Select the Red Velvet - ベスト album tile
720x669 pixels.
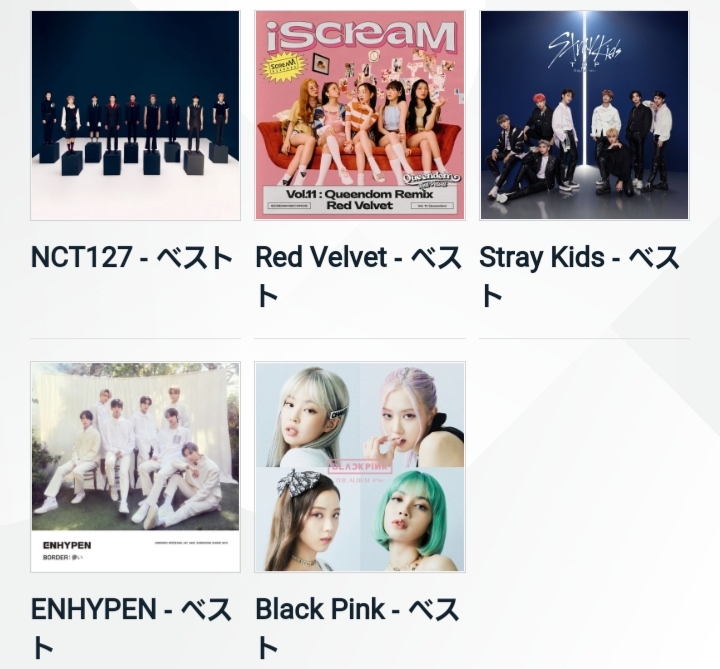point(359,116)
